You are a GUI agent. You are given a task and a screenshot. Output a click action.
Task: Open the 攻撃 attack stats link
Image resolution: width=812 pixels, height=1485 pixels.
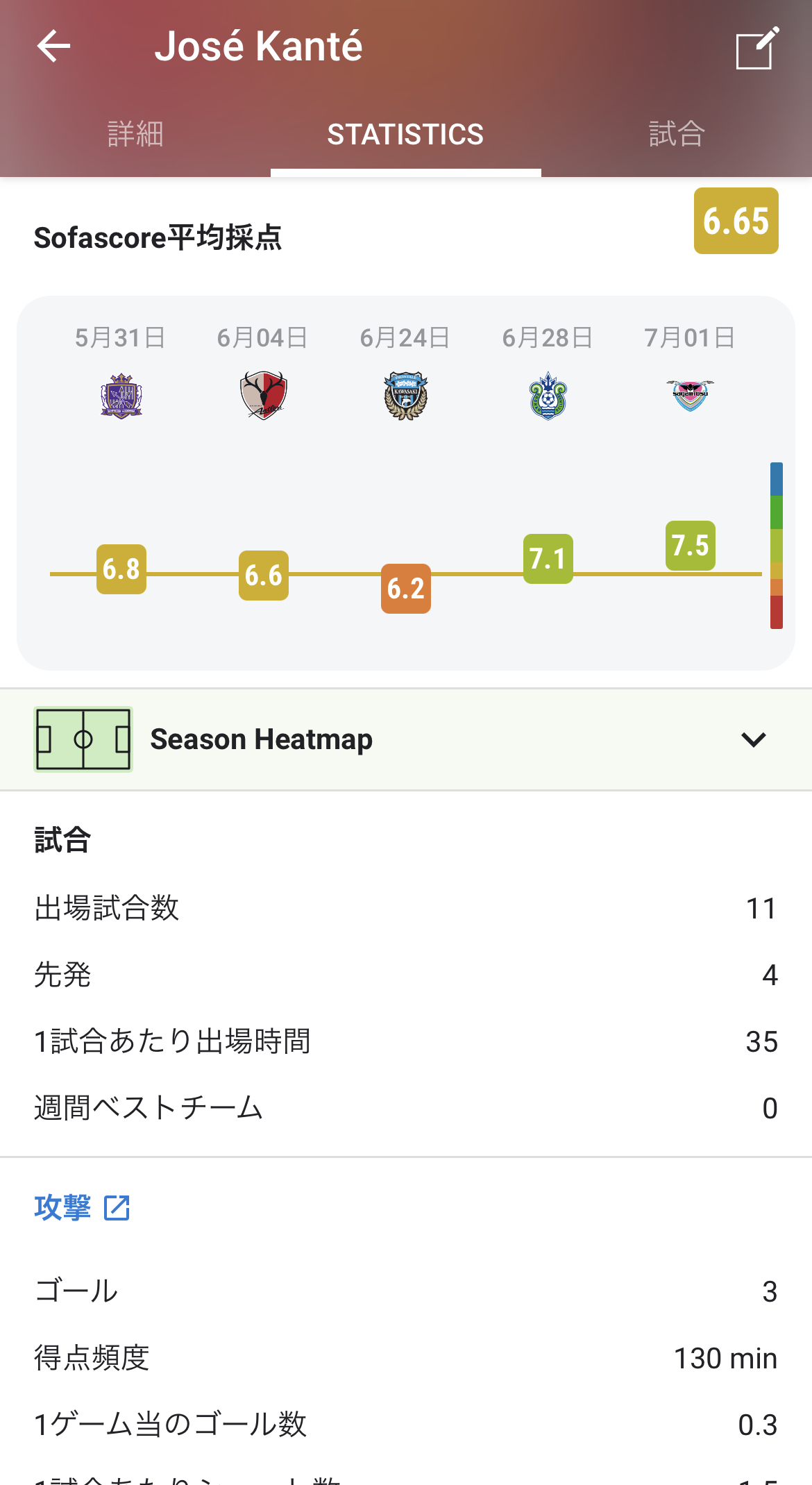coord(82,1208)
